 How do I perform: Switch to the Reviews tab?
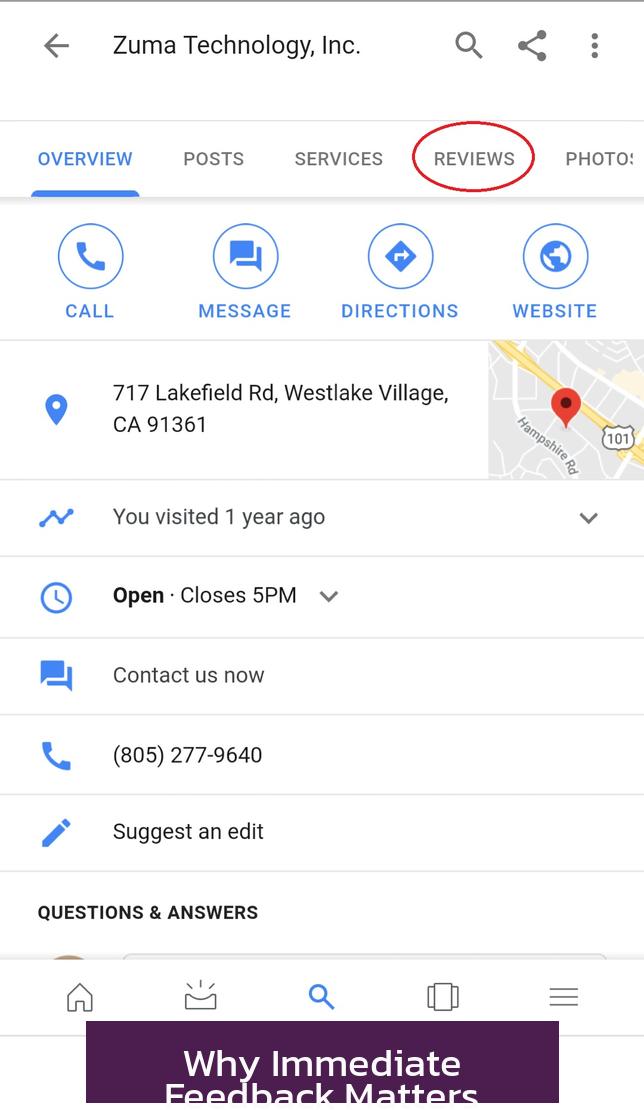474,159
